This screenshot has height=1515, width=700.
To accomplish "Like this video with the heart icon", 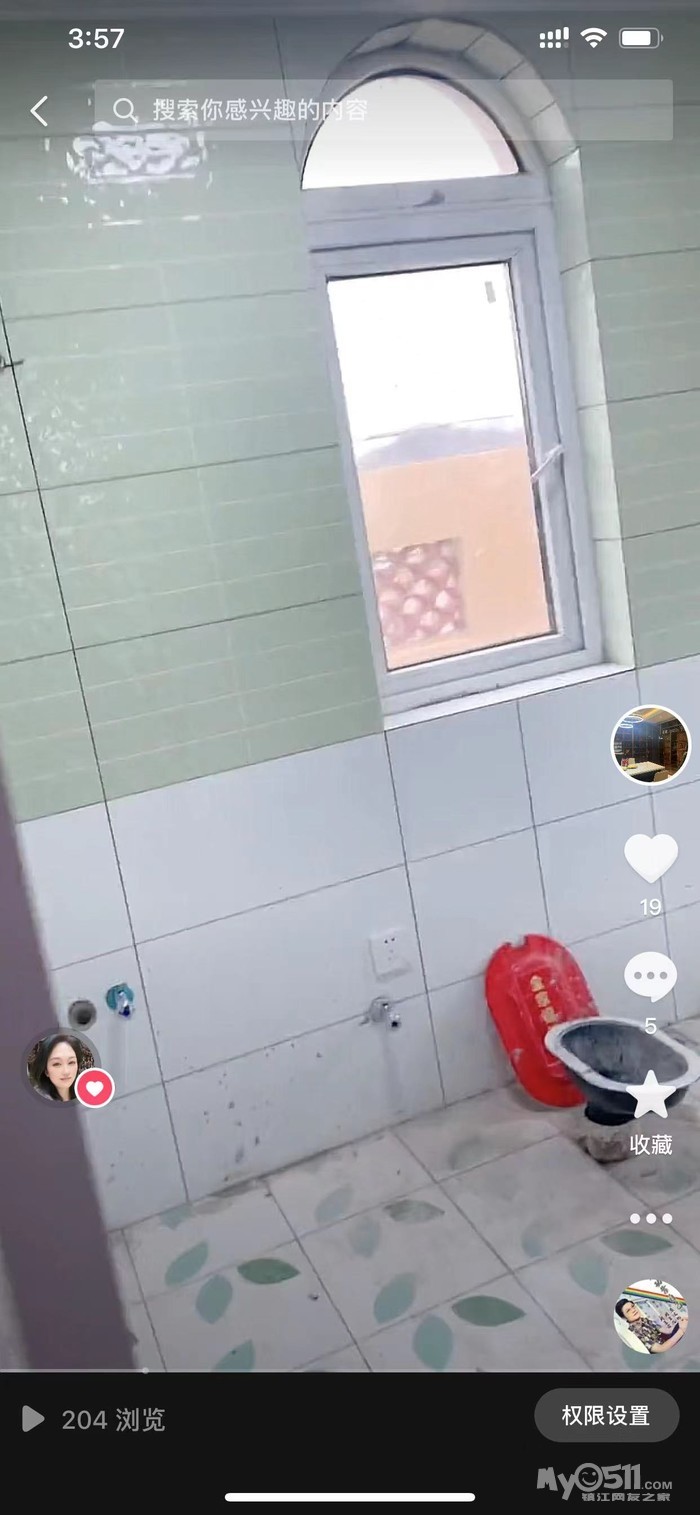I will point(650,858).
